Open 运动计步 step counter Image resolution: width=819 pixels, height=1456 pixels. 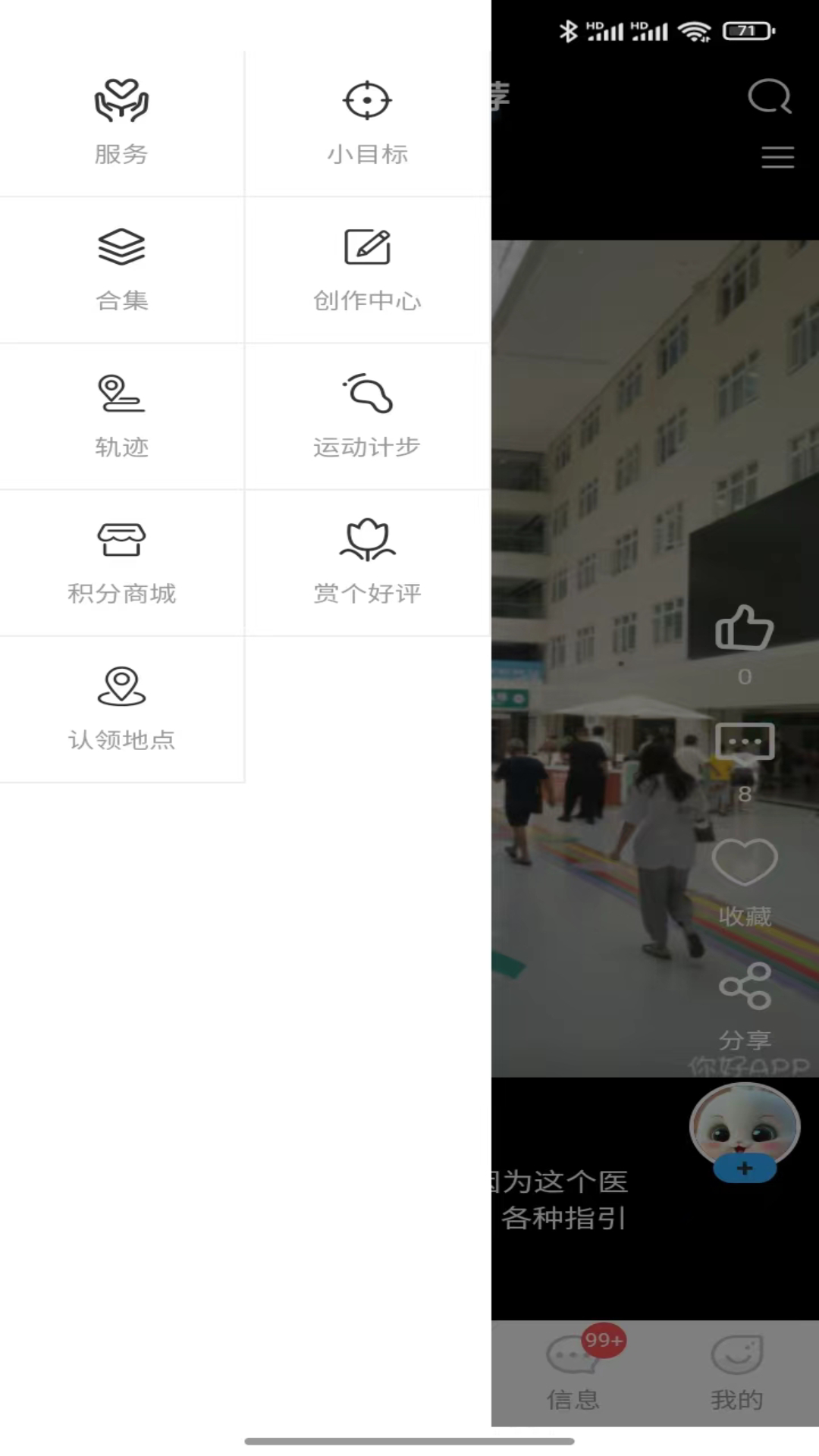pyautogui.click(x=368, y=416)
